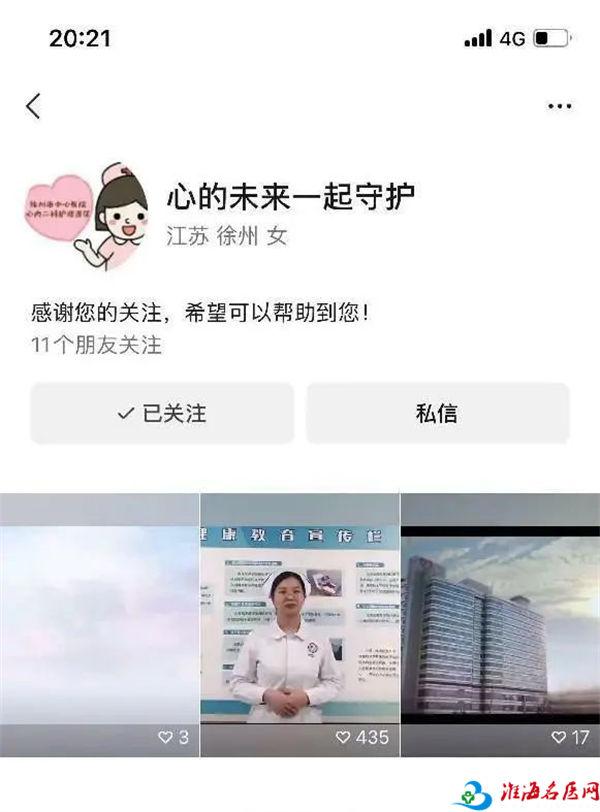The height and width of the screenshot is (812, 600).
Task: Open the sky video with 3 likes
Action: tap(99, 625)
